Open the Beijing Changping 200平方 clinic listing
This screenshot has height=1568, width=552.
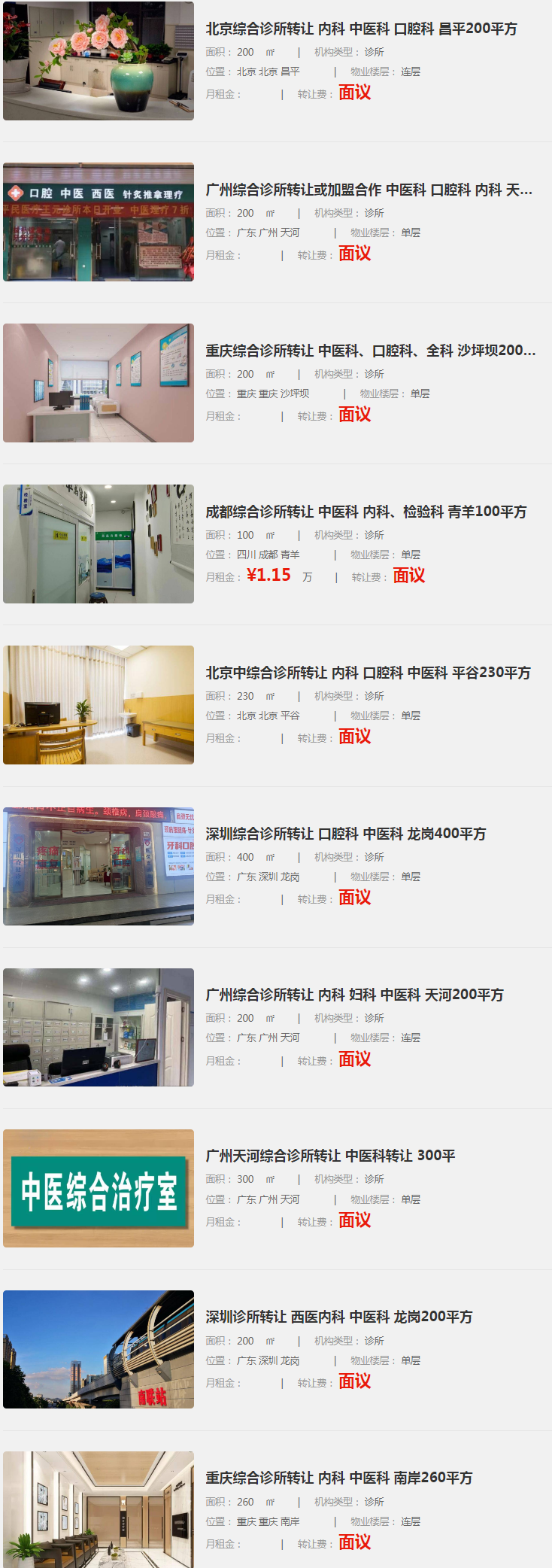click(361, 29)
